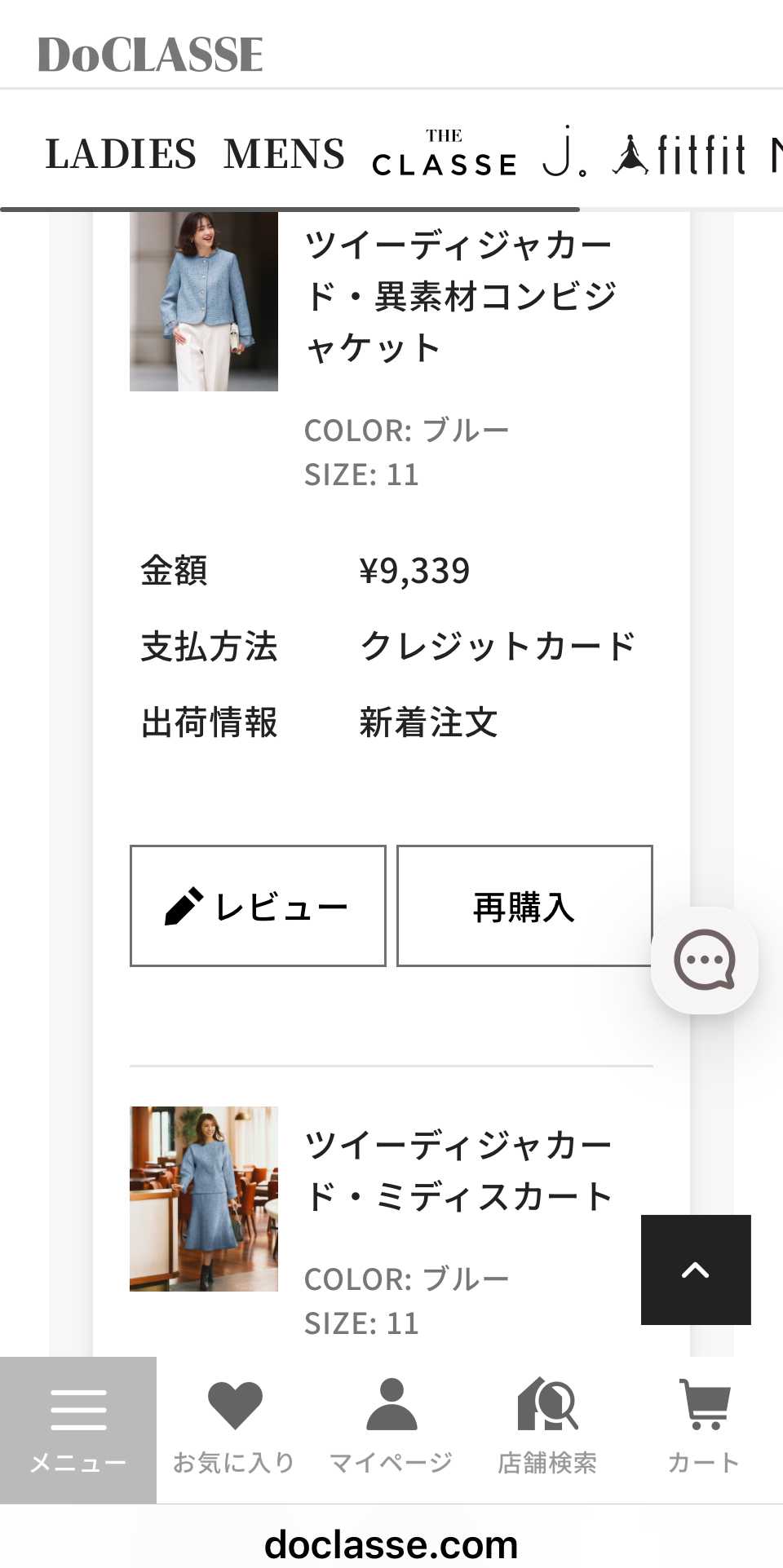
Task: Open THE CLASSE brand tab
Action: click(x=445, y=154)
